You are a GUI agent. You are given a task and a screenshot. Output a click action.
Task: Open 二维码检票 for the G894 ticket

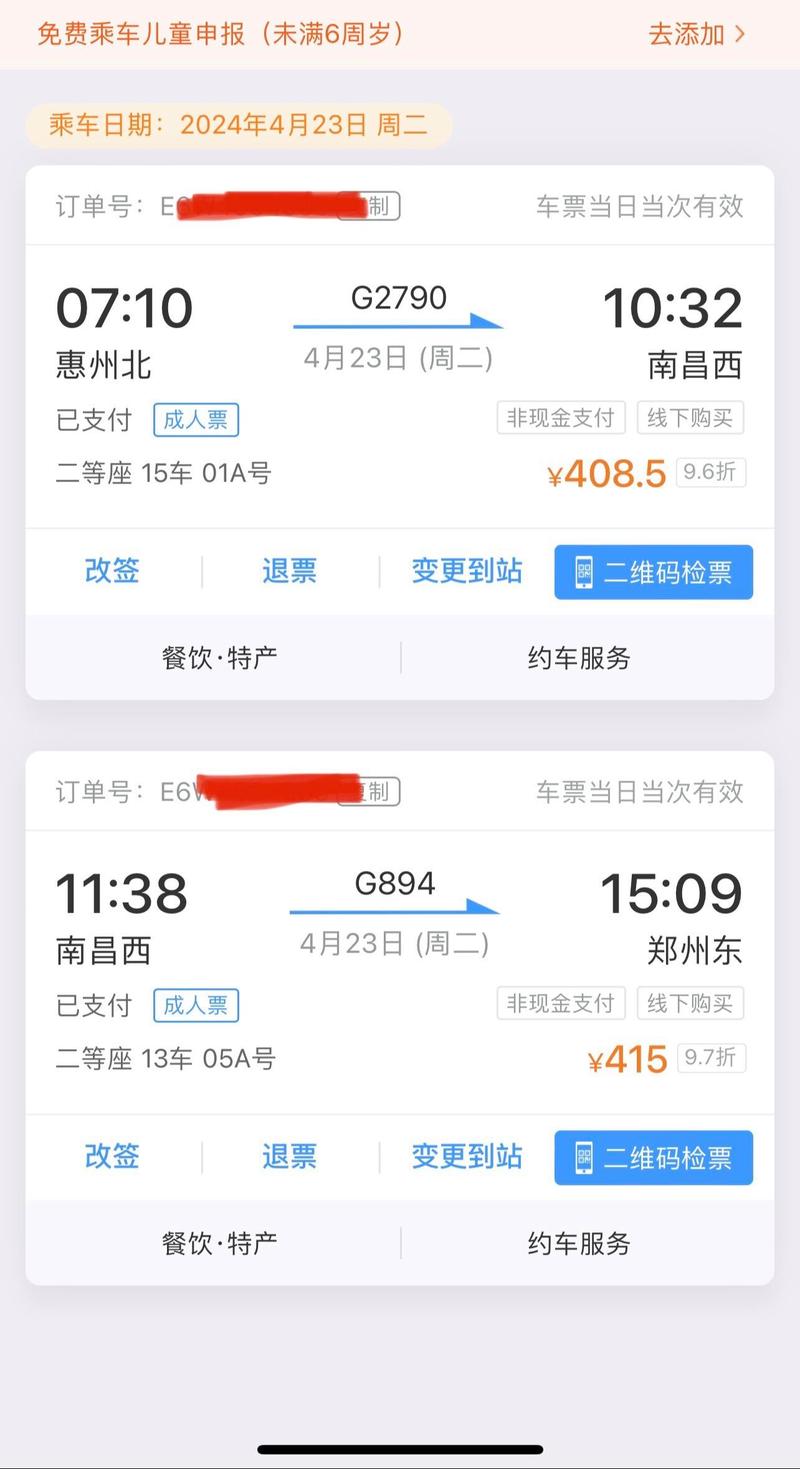click(x=654, y=1158)
